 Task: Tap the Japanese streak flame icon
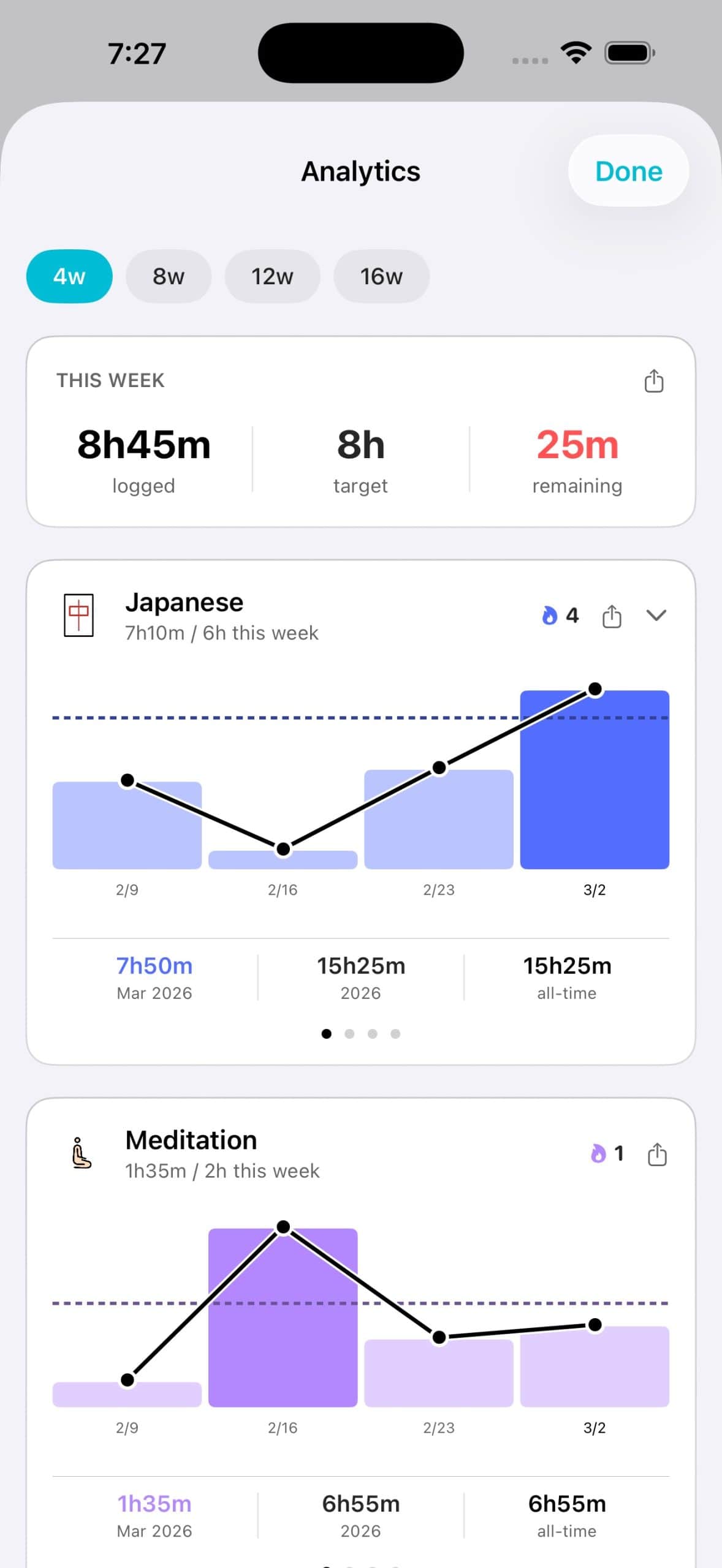tap(551, 616)
